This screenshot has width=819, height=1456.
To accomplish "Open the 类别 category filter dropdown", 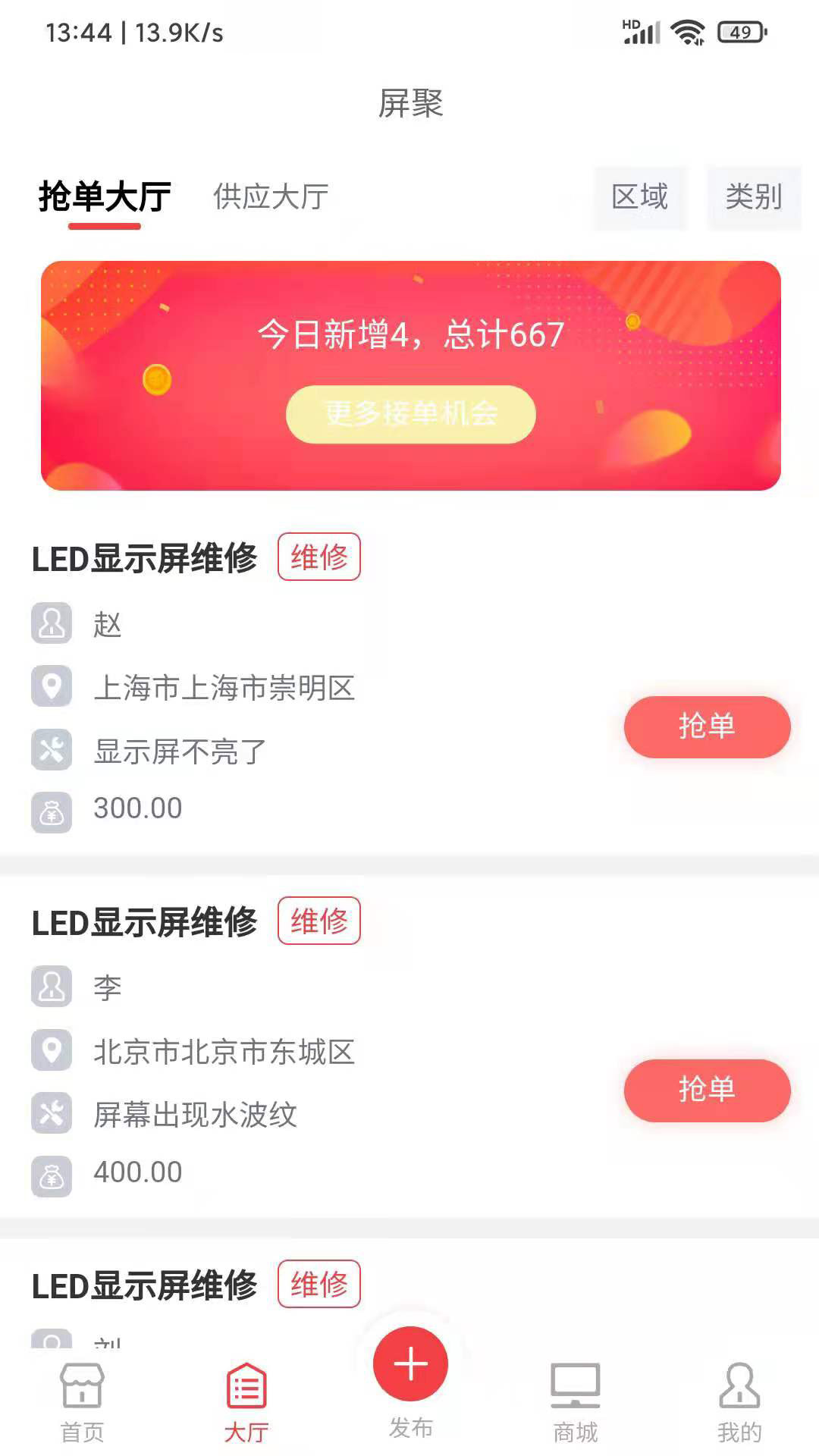I will 754,198.
